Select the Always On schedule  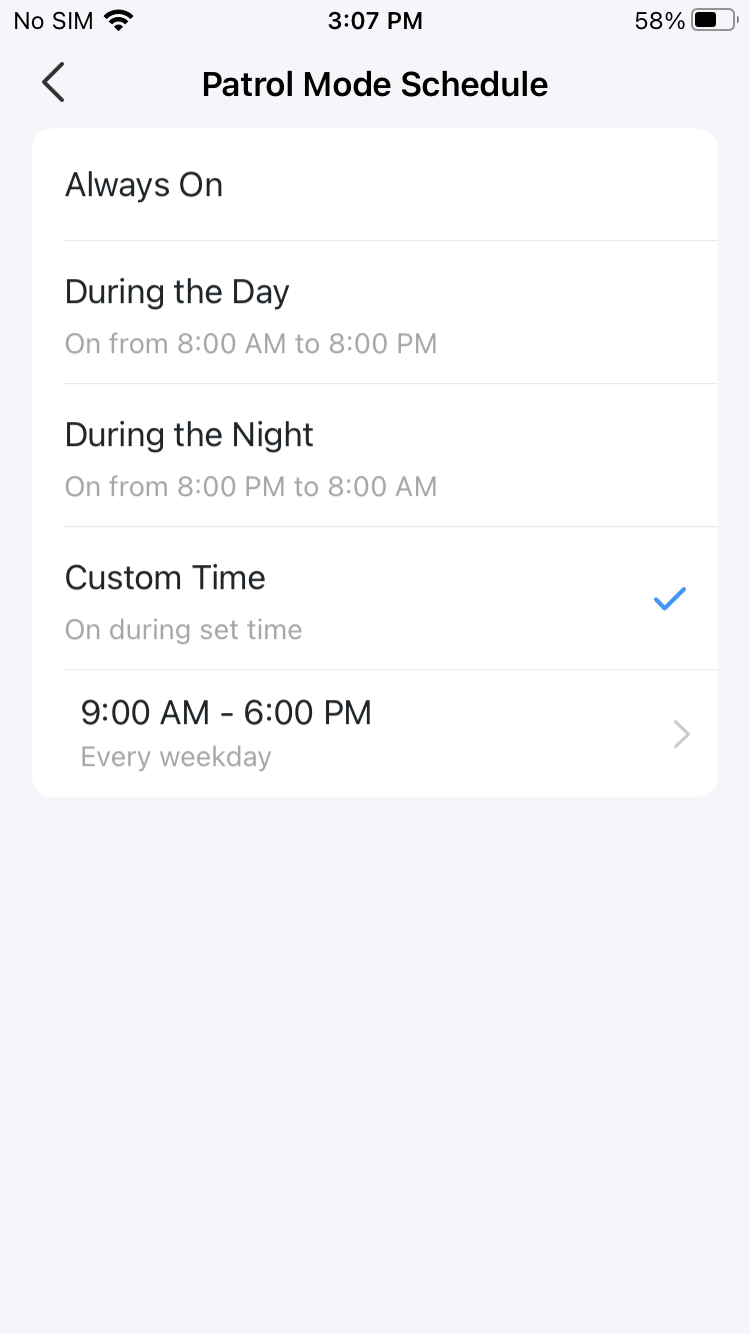[x=375, y=185]
